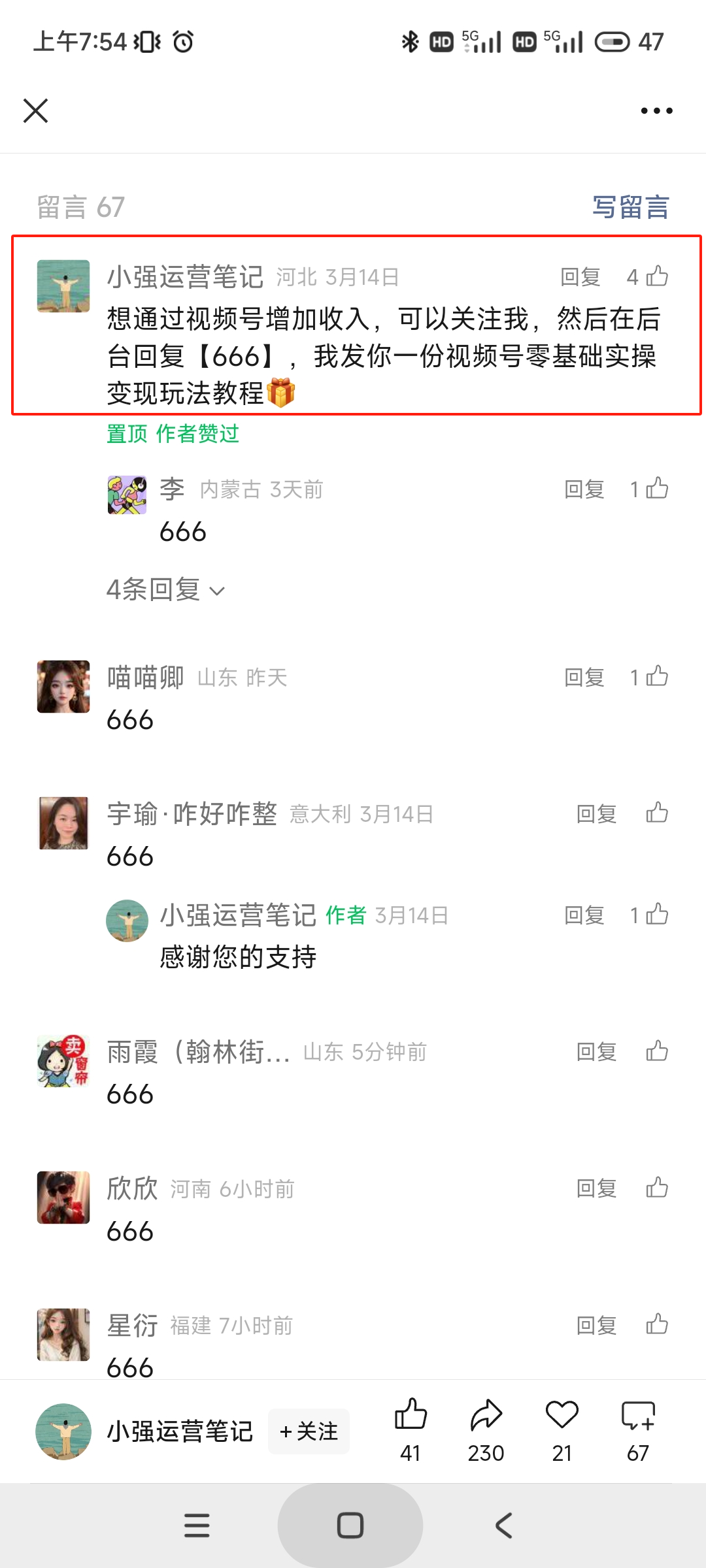Go back using system back button
The width and height of the screenshot is (706, 1568).
tap(503, 1526)
